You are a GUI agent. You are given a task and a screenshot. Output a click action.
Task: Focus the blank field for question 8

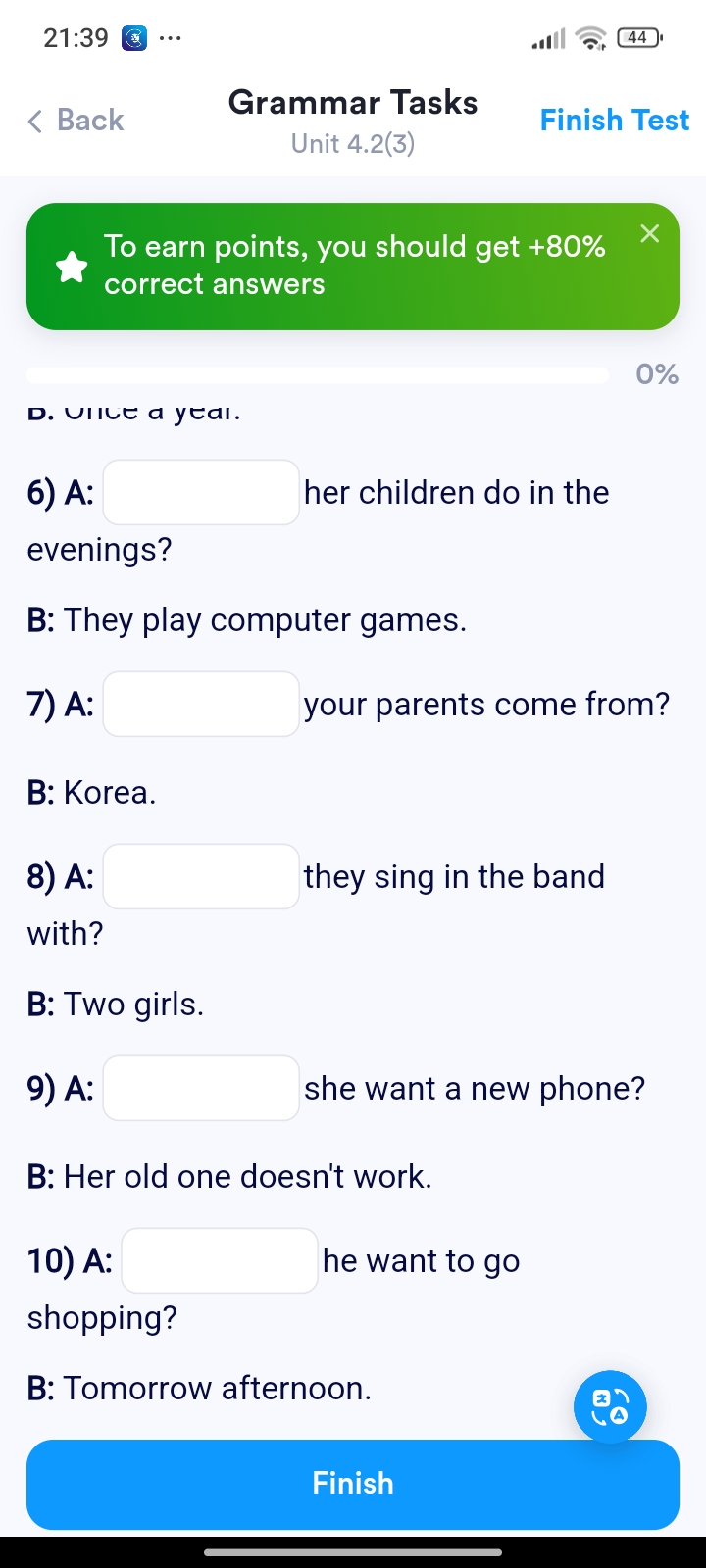201,876
